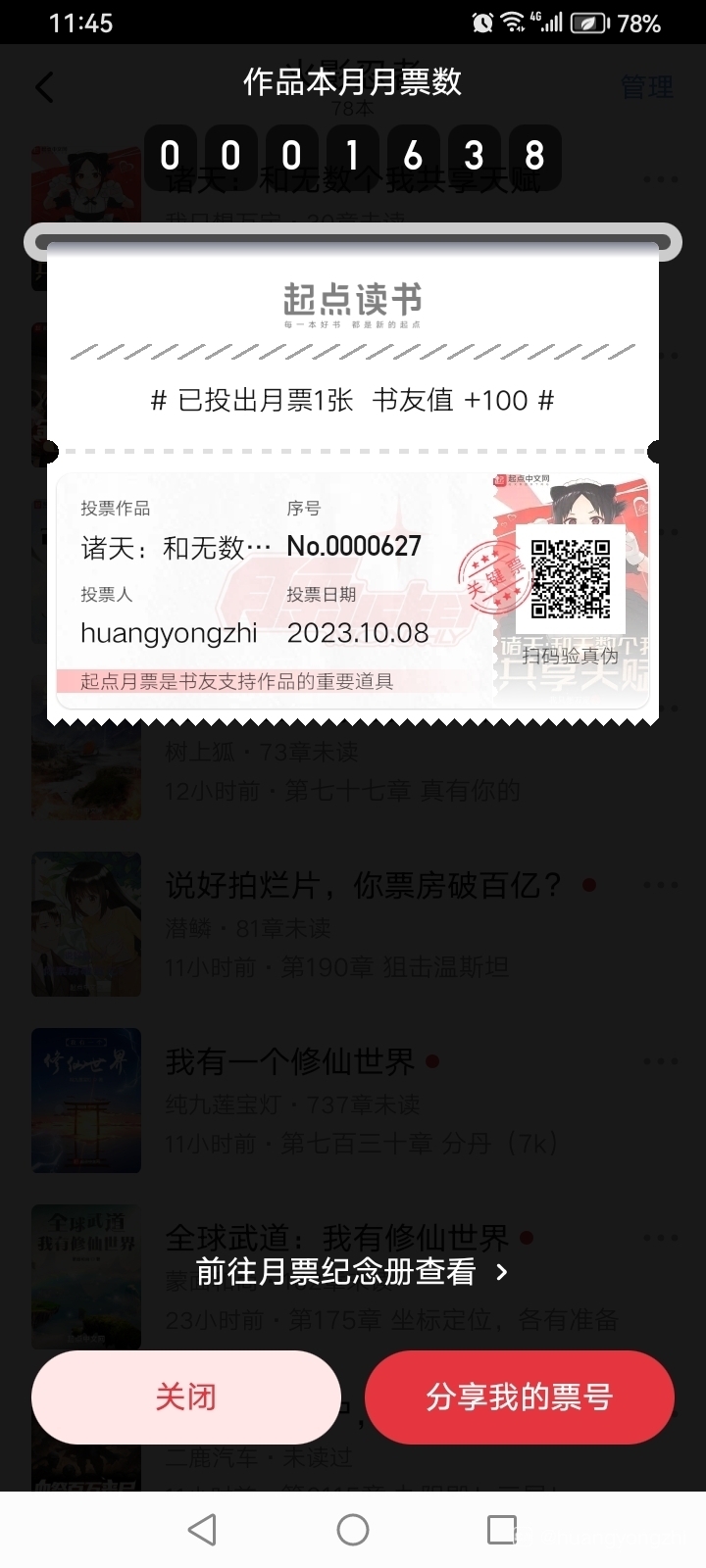Share my ticket number via 分享我的票号
The width and height of the screenshot is (706, 1568).
click(519, 1396)
